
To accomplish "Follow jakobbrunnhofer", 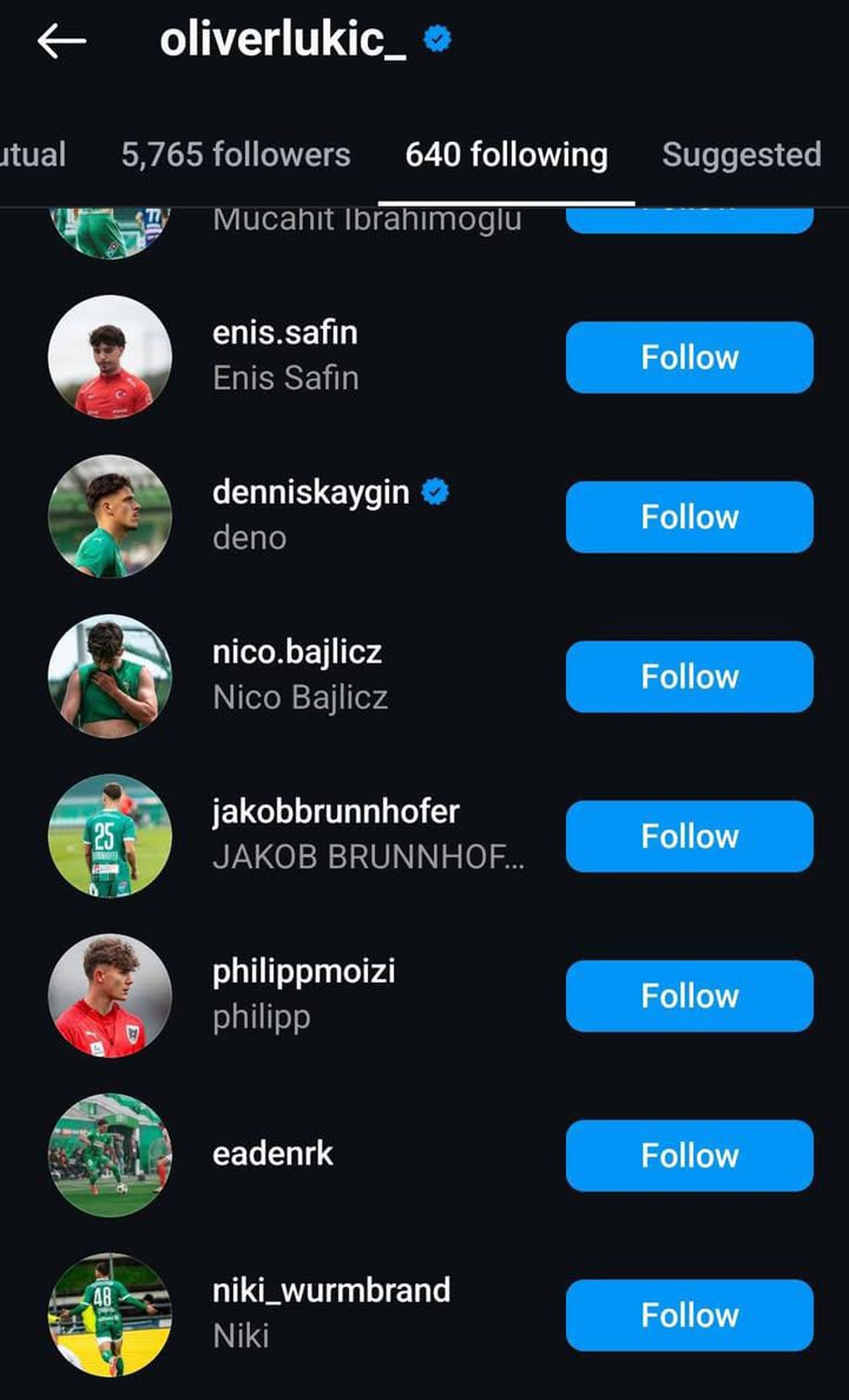I will pyautogui.click(x=689, y=837).
